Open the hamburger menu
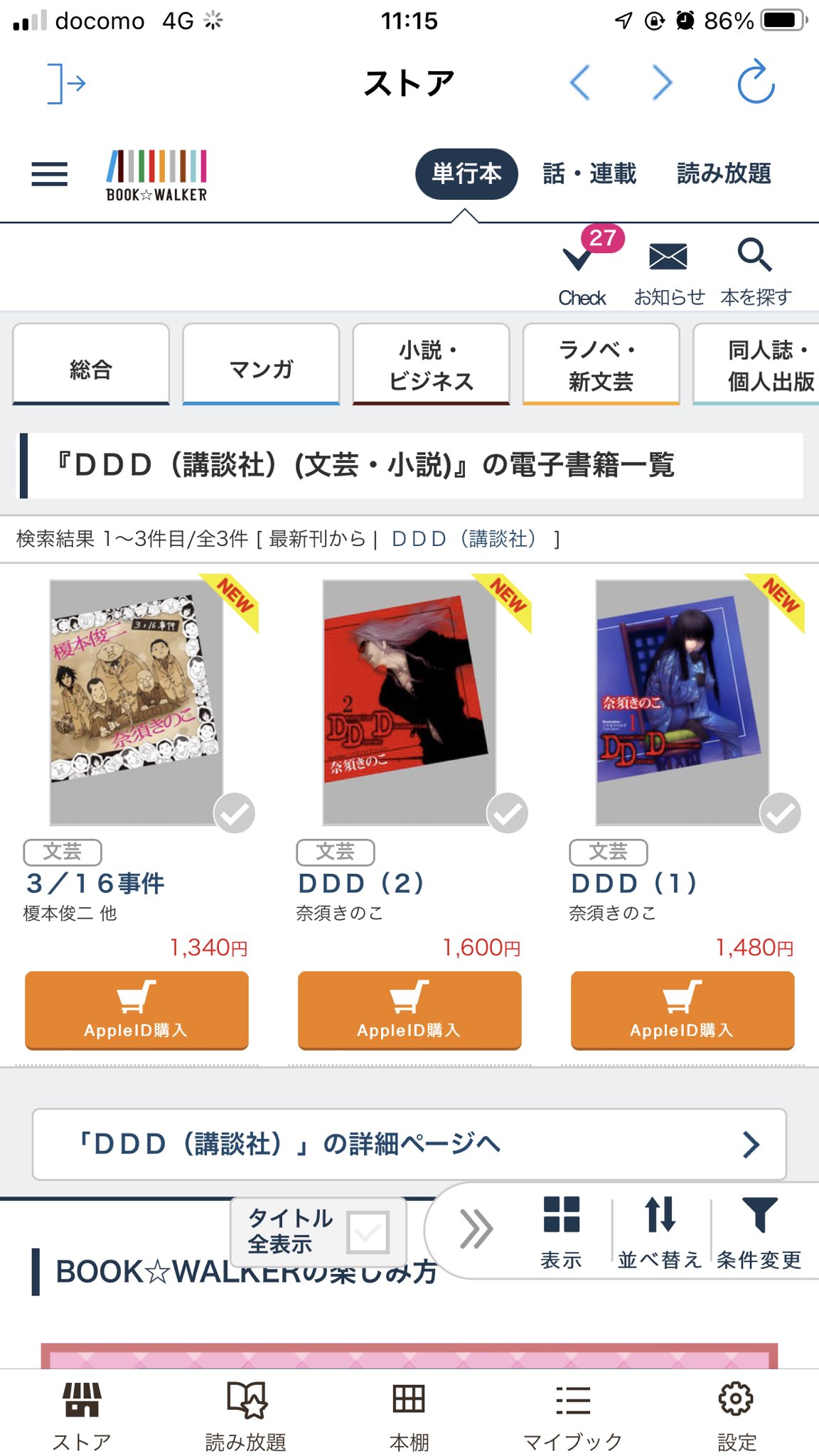Image resolution: width=819 pixels, height=1456 pixels. 50,174
